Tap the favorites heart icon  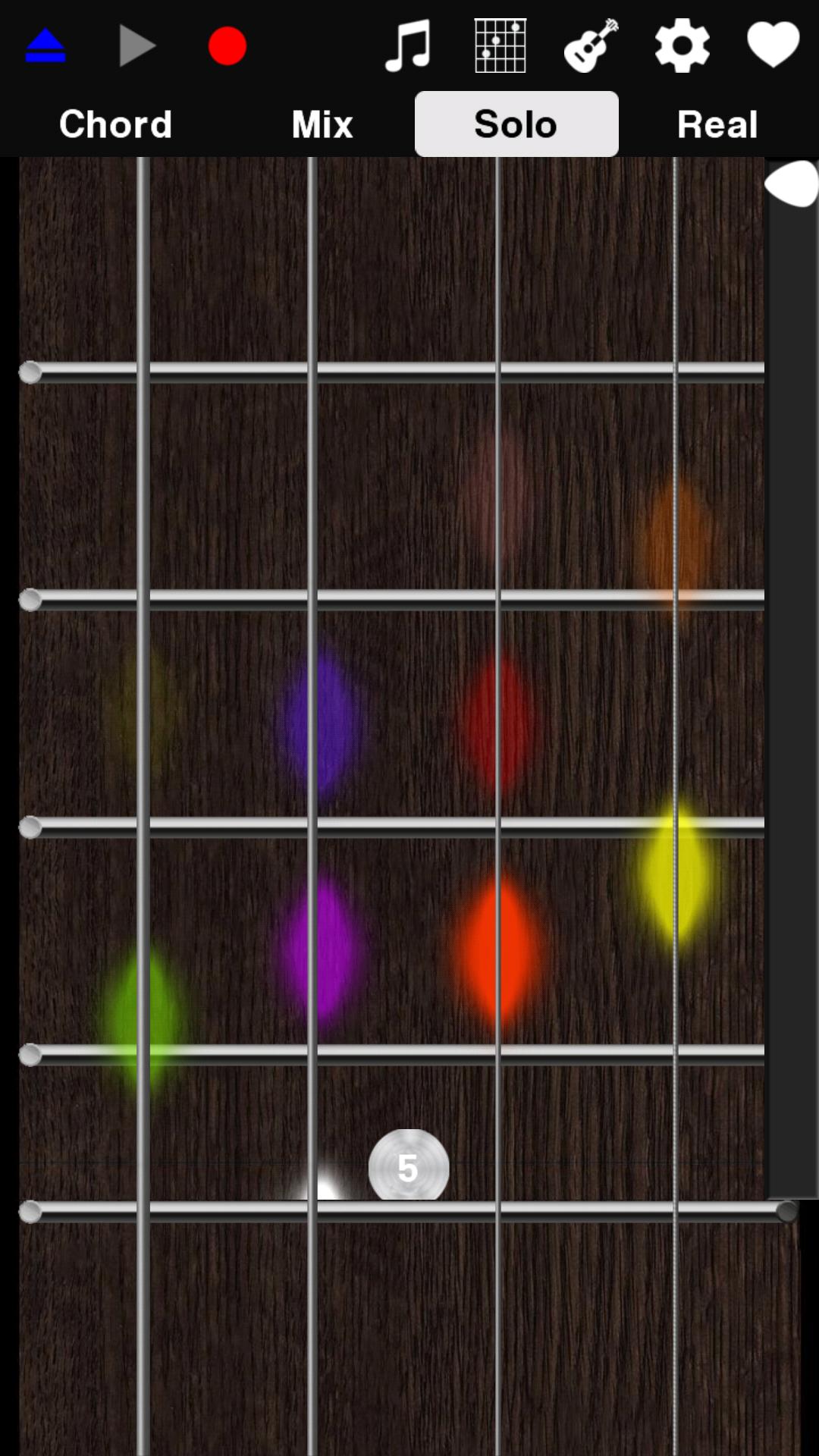pyautogui.click(x=772, y=45)
